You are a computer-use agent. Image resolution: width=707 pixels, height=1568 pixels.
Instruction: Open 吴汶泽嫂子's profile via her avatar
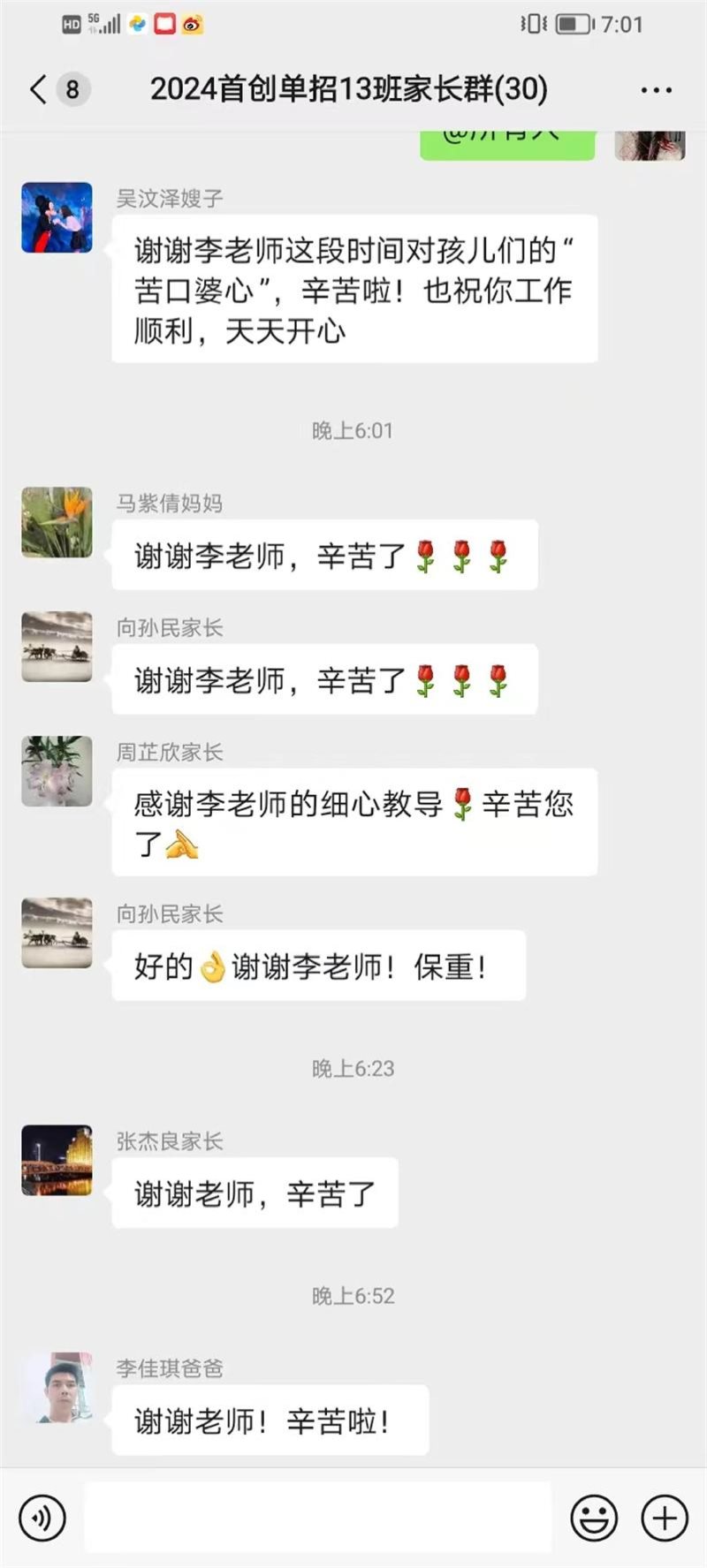56,217
